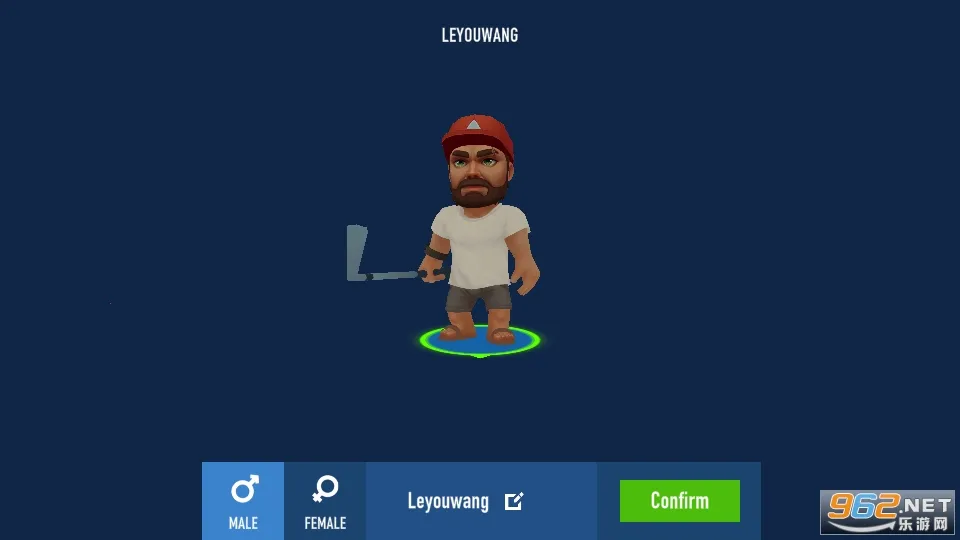Confirm the character selection
Screen dimensions: 960x540
[679, 501]
